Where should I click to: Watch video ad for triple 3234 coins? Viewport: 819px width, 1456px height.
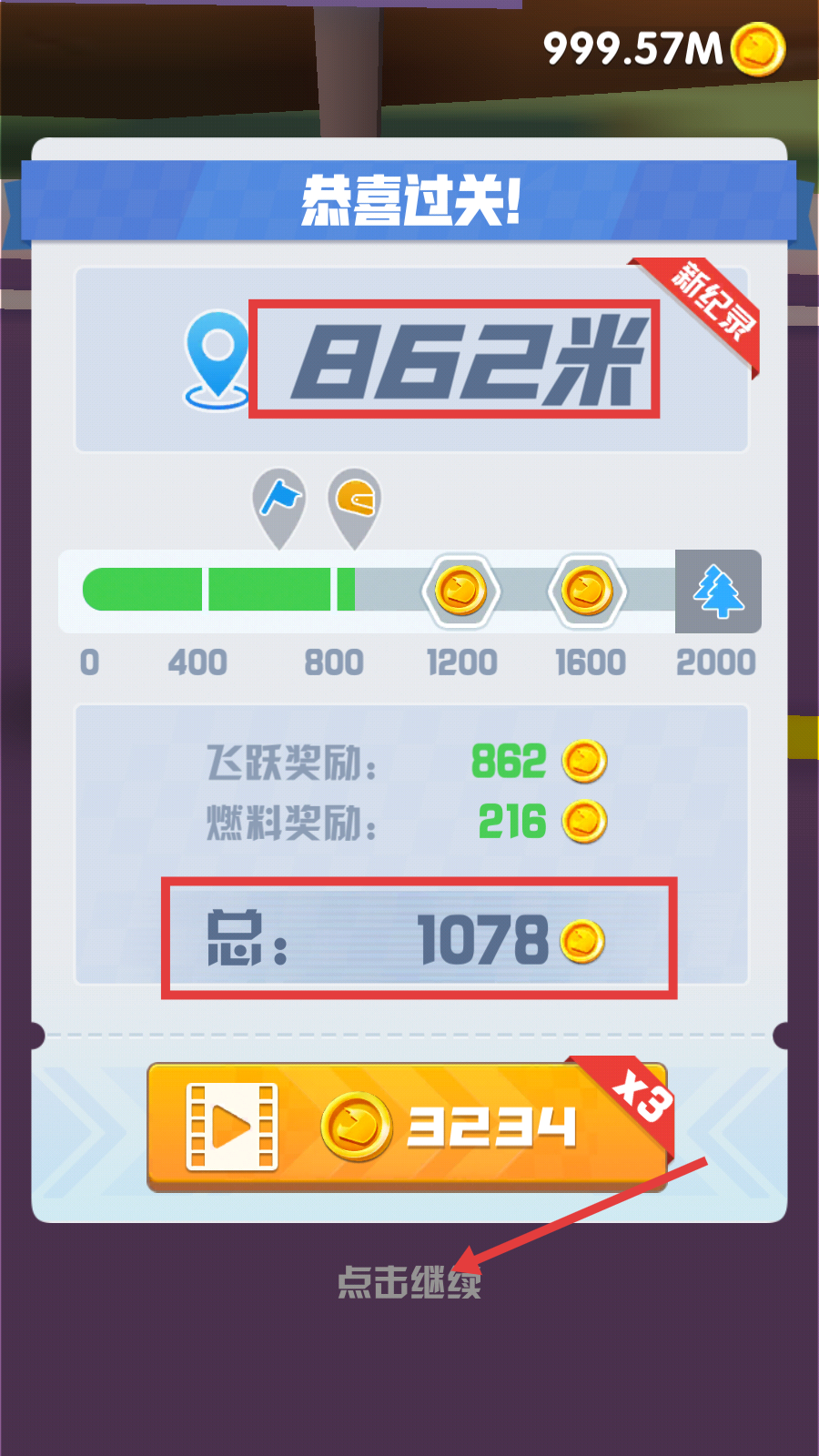407,1127
